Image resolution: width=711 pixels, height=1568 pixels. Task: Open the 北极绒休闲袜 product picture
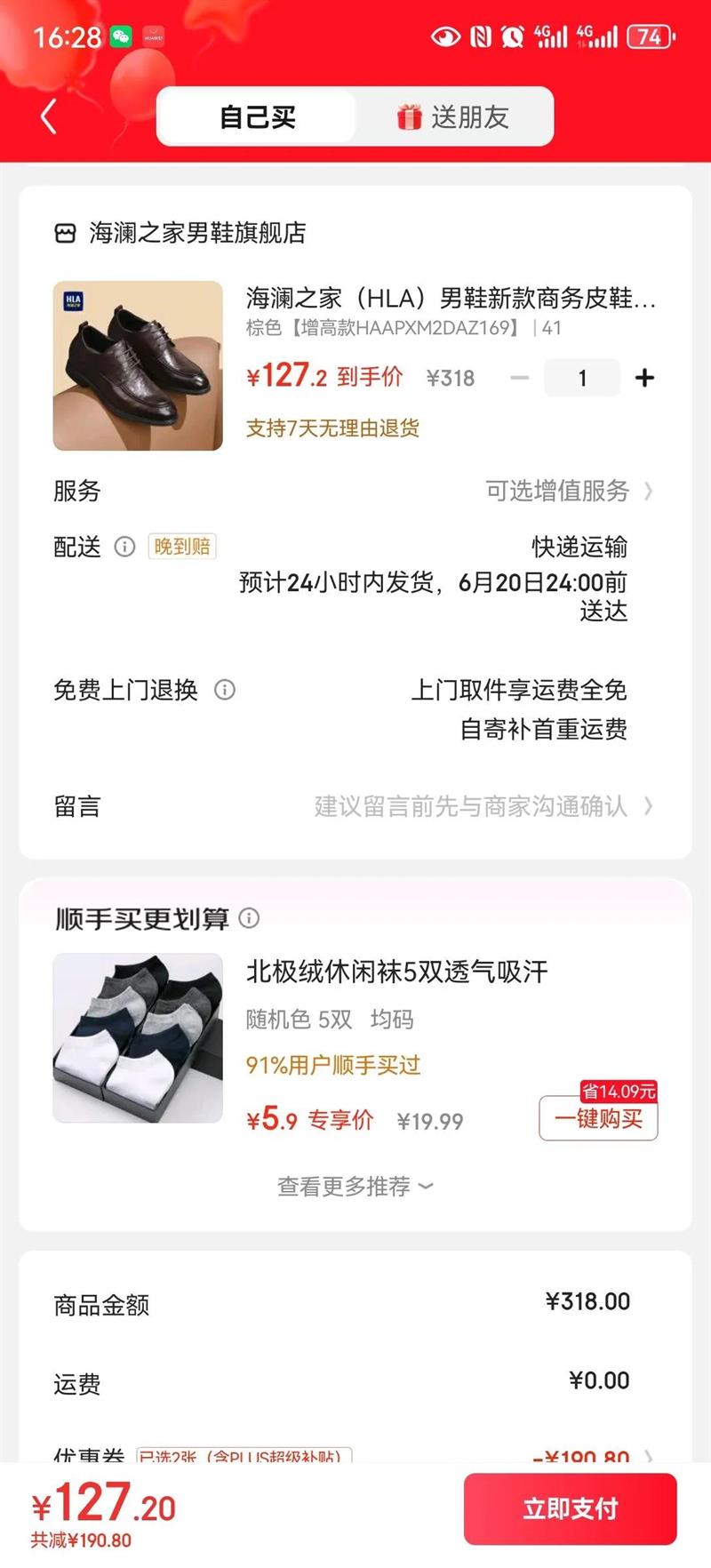(138, 1038)
